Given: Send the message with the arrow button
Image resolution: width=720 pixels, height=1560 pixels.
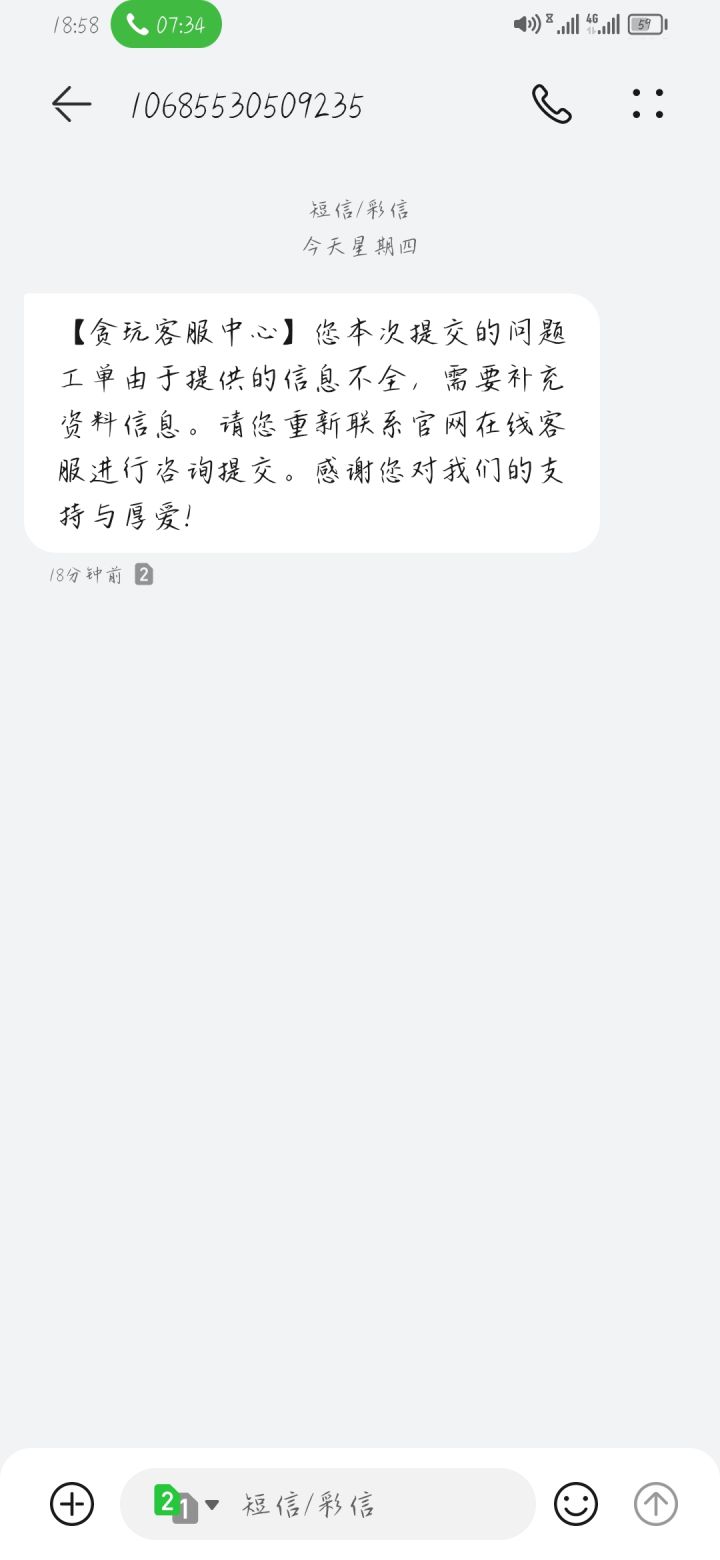Looking at the screenshot, I should [656, 1504].
